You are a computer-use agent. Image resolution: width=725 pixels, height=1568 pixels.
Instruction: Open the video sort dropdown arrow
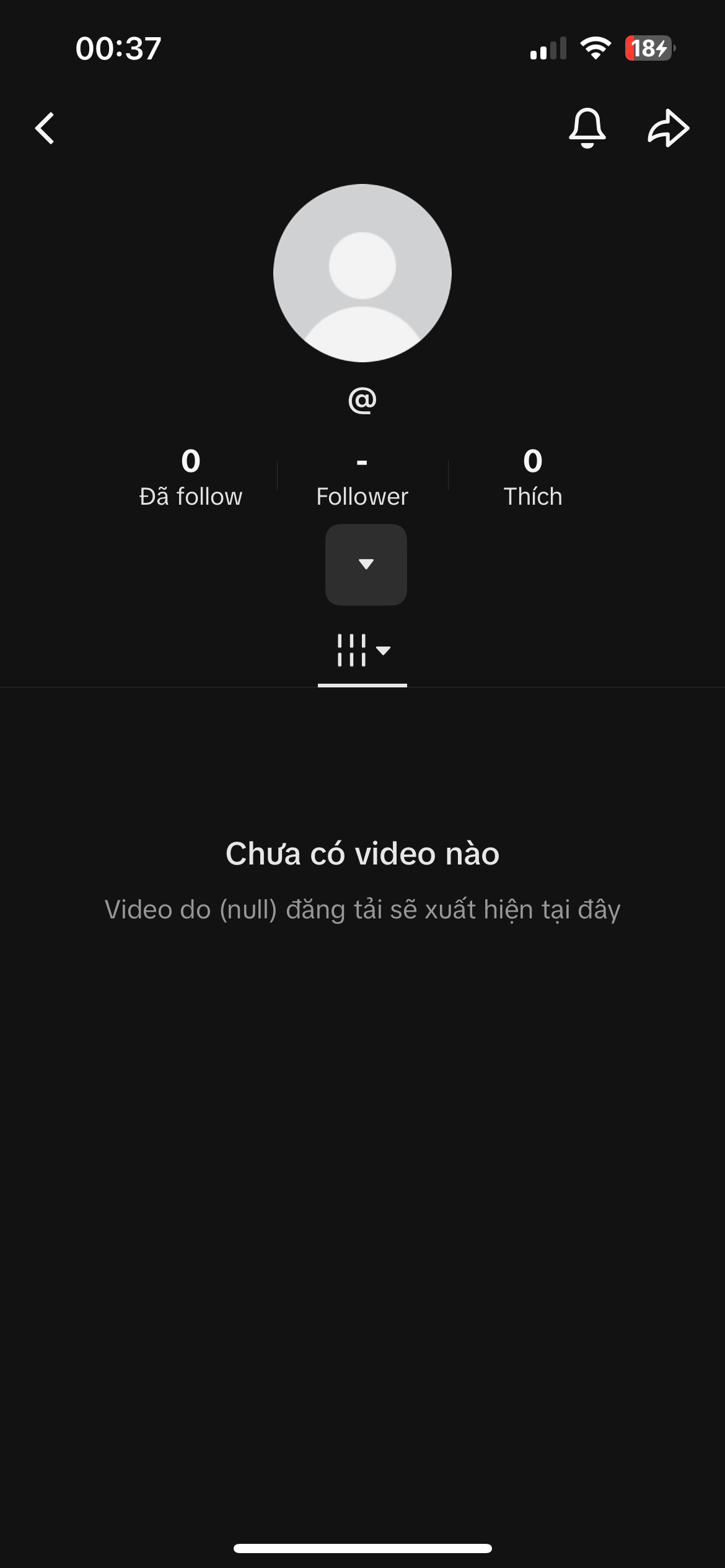click(x=383, y=650)
